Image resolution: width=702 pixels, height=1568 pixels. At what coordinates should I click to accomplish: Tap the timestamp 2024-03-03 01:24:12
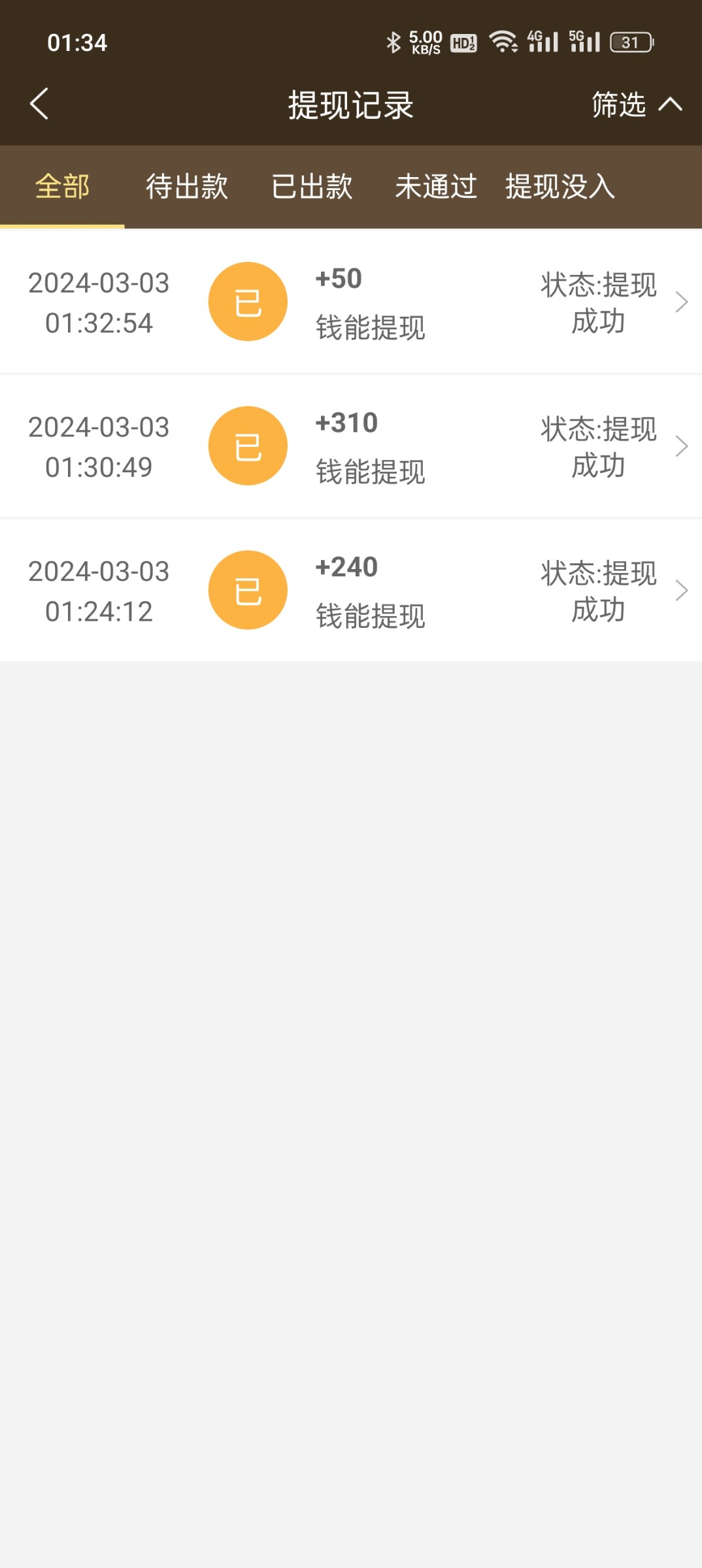coord(98,589)
